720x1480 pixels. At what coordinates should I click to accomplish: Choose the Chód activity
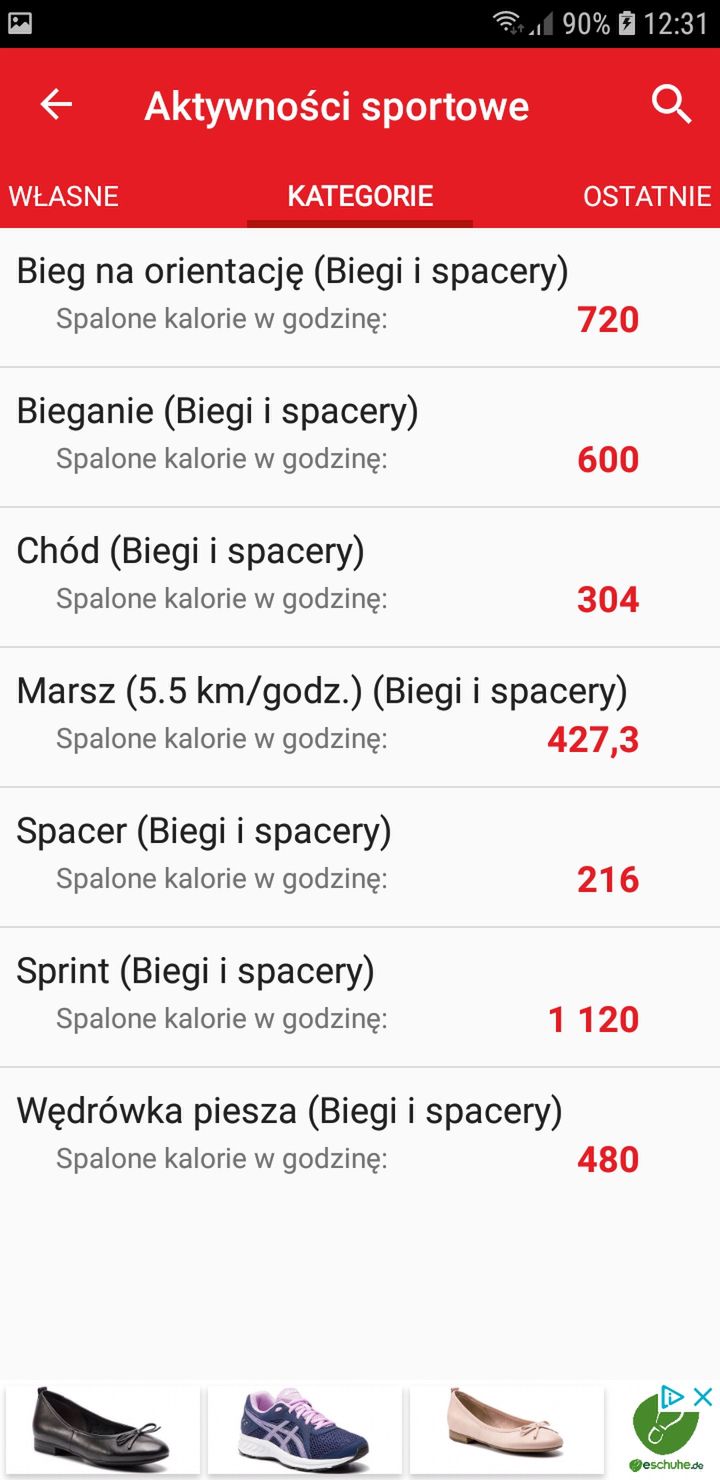coord(360,577)
